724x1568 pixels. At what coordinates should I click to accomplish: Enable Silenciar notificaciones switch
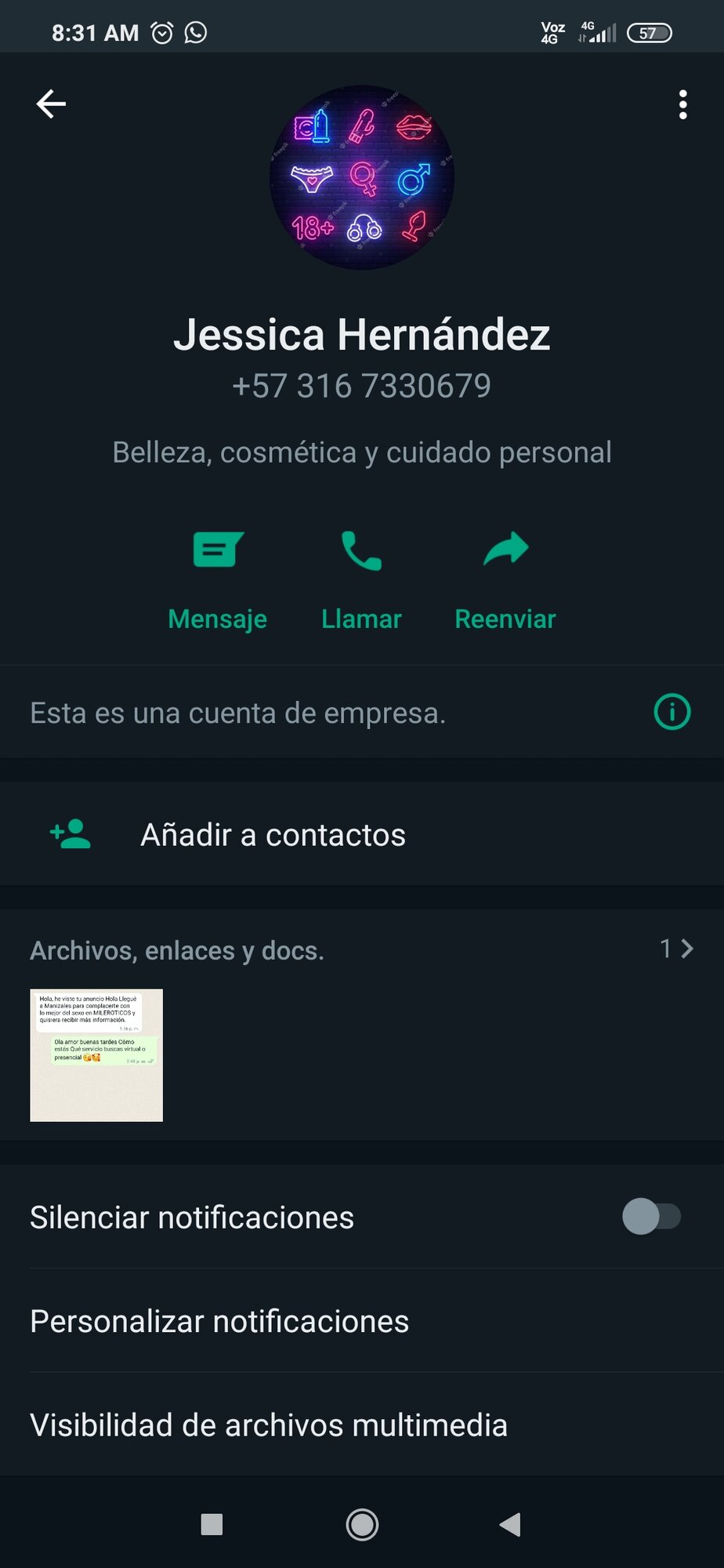click(651, 1217)
